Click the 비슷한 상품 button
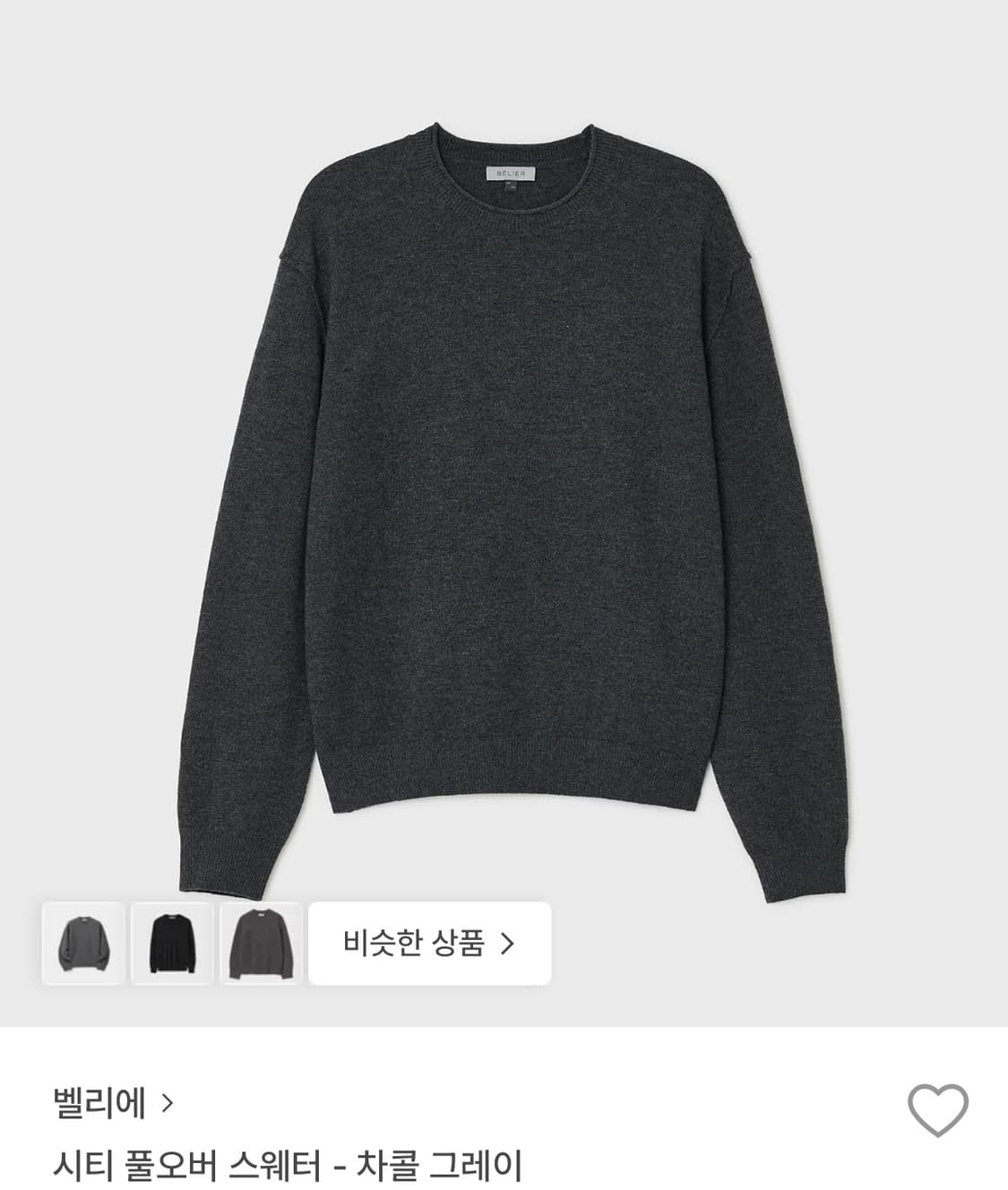 [412, 943]
